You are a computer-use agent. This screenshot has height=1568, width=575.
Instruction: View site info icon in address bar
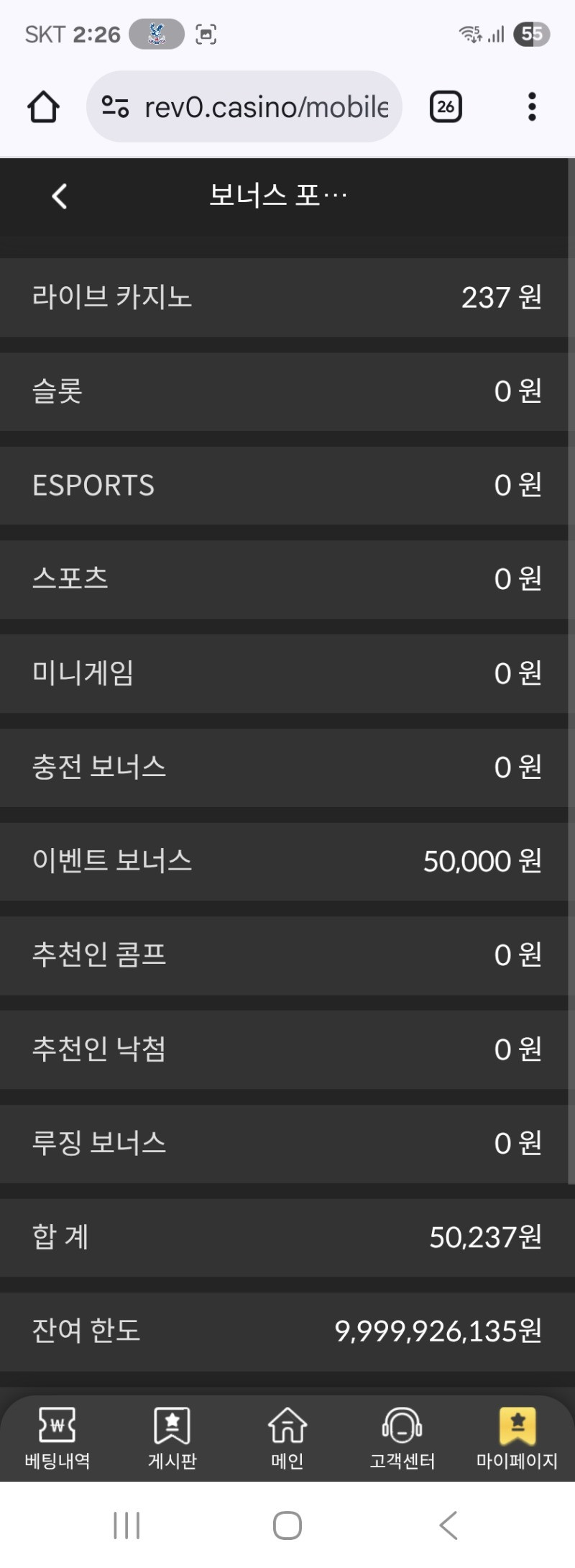coord(115,107)
